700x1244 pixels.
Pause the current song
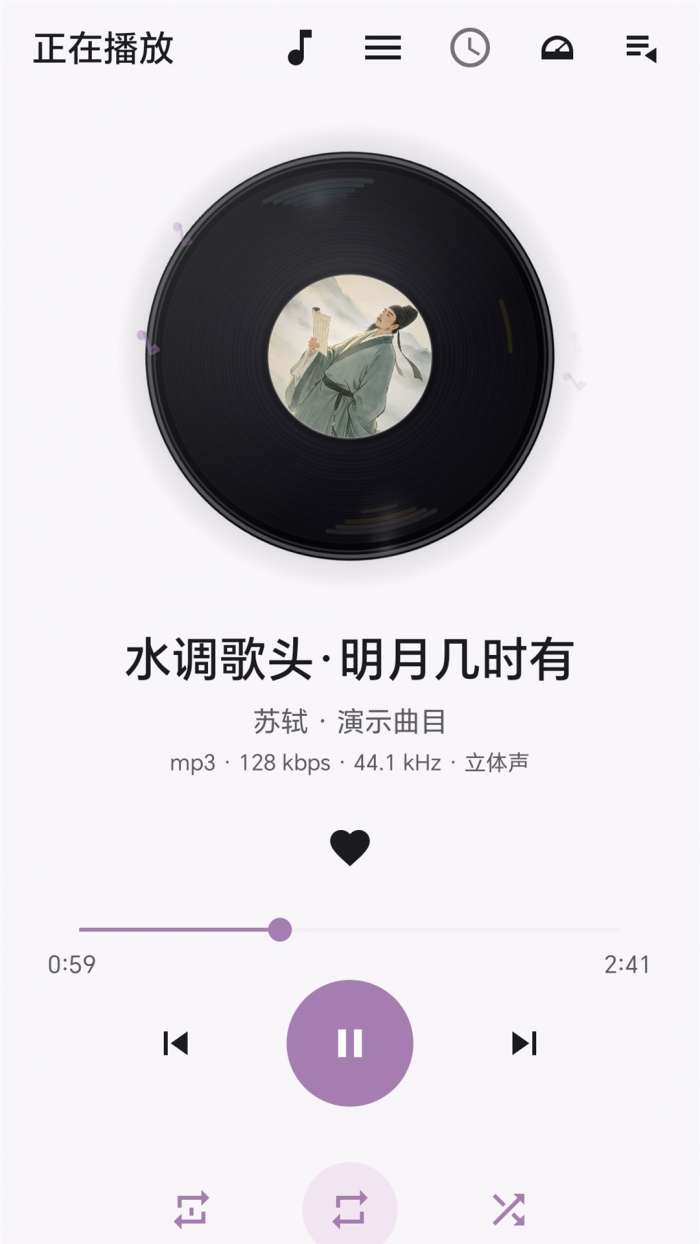[350, 1043]
